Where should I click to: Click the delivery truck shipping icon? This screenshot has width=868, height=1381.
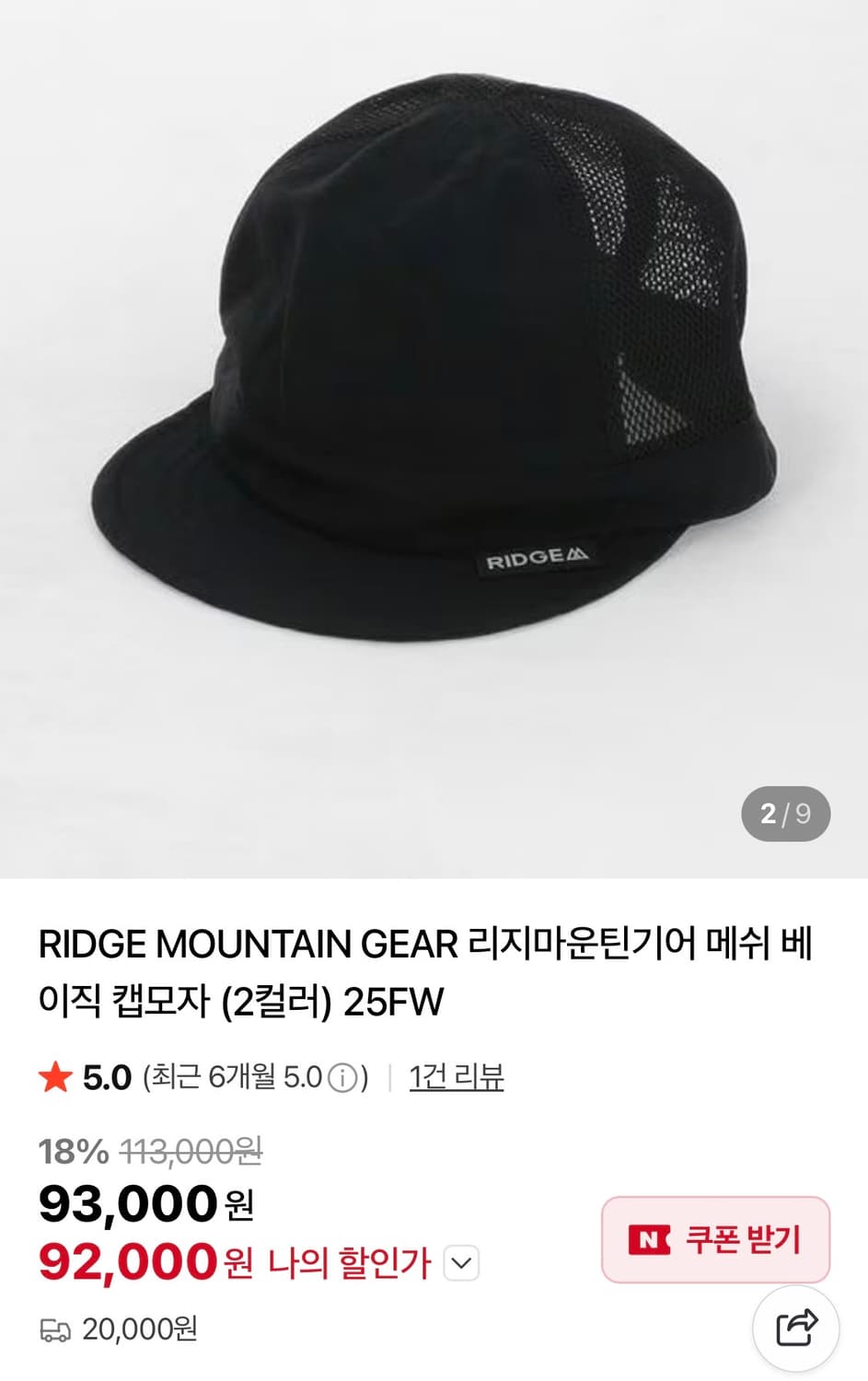57,1329
